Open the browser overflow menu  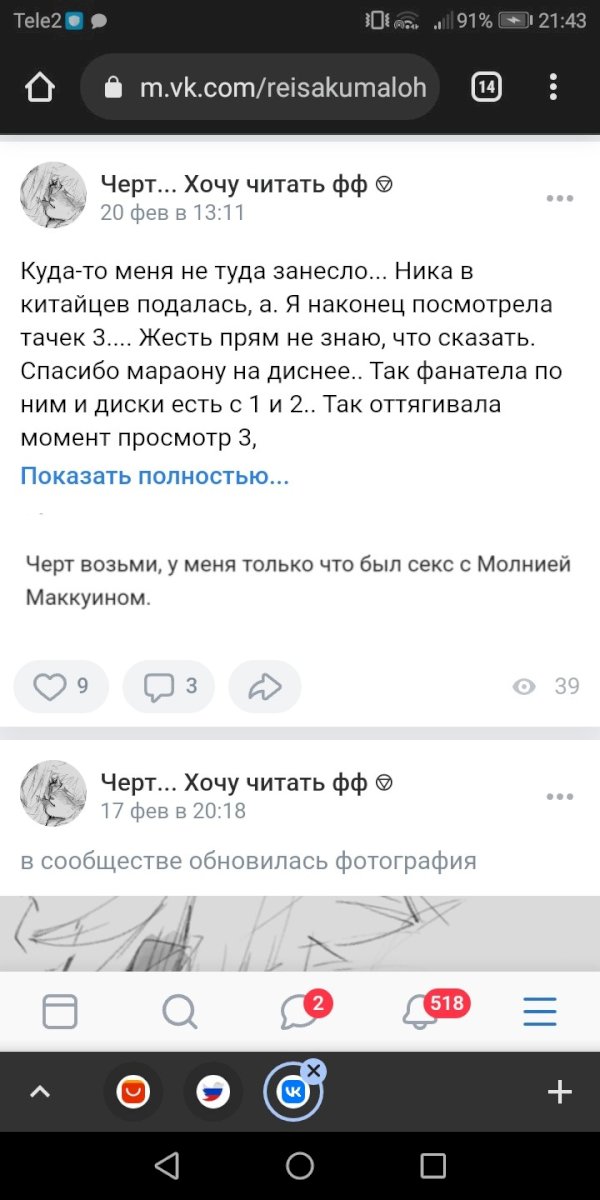tap(553, 88)
